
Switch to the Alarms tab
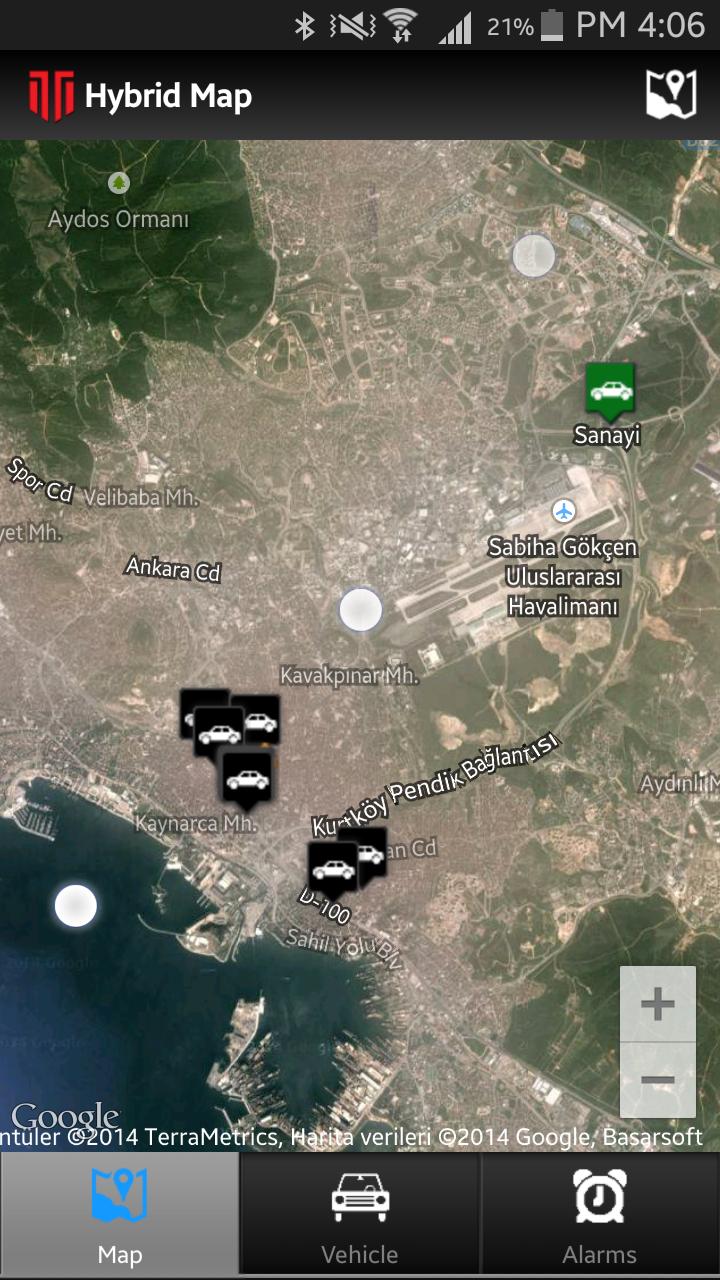click(x=599, y=1213)
